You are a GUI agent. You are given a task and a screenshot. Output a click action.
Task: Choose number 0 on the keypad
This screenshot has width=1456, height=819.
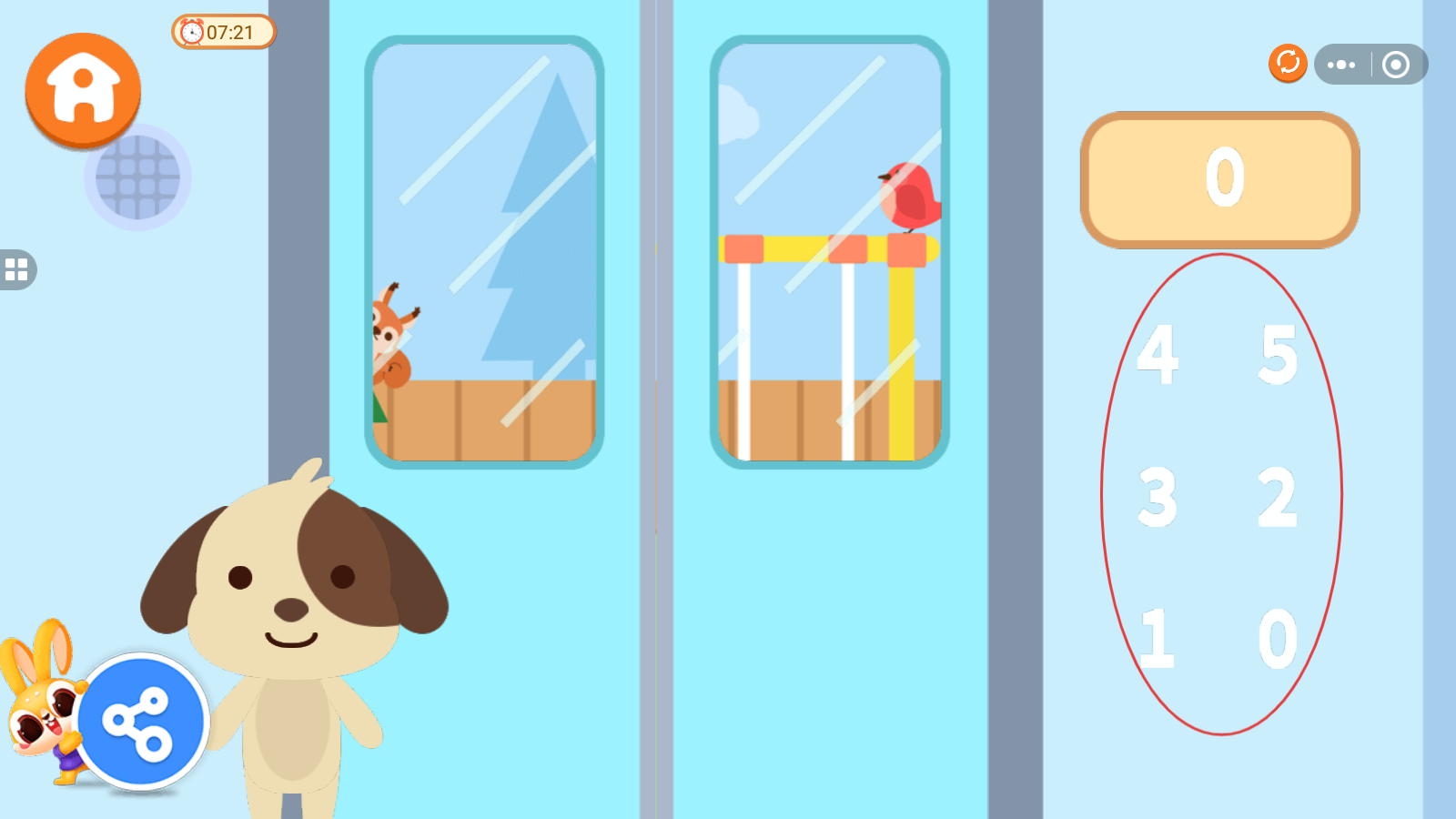point(1278,639)
